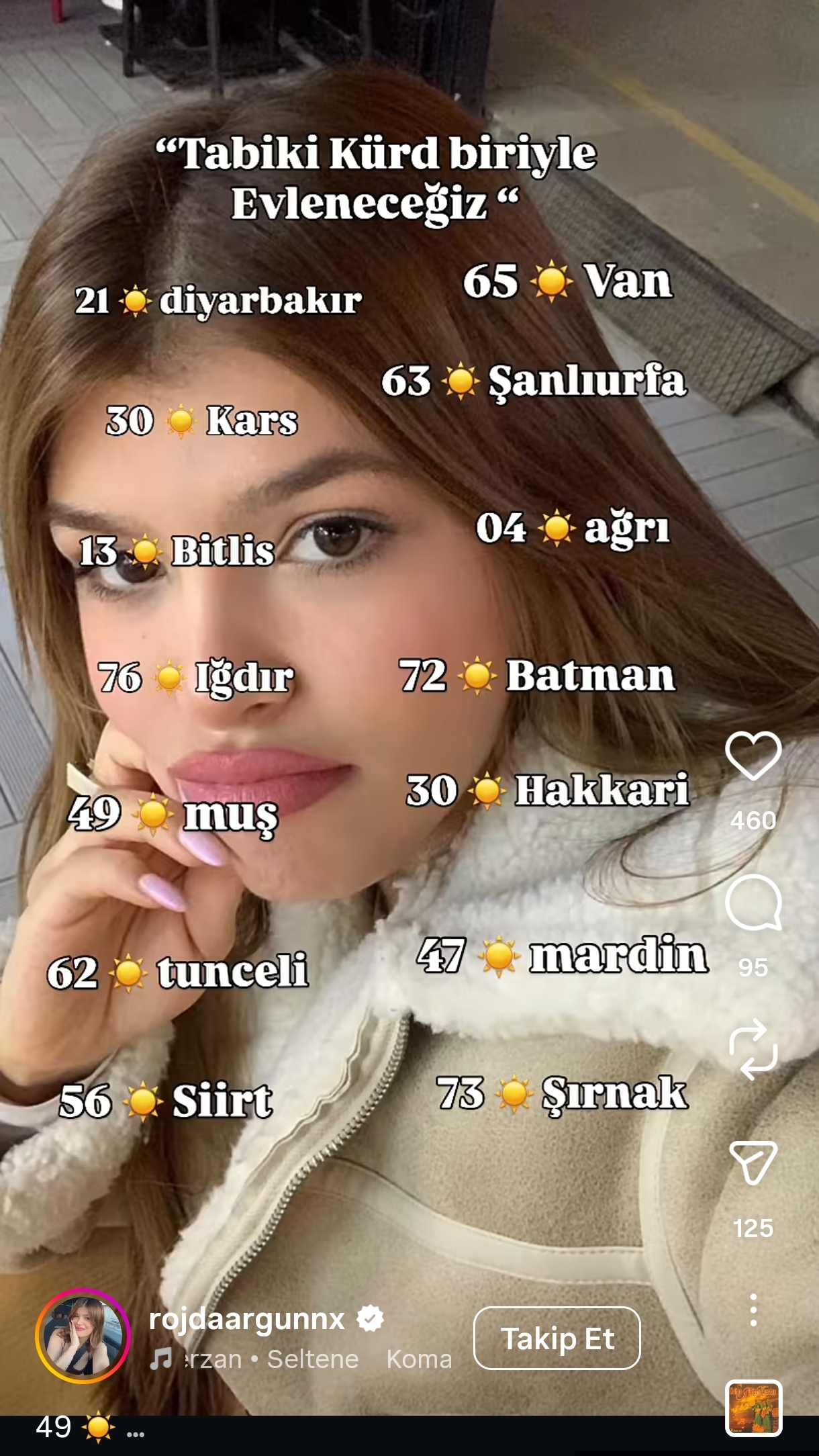Visit the rojdaargunnx username link
Image resolution: width=819 pixels, height=1456 pixels.
[247, 1319]
